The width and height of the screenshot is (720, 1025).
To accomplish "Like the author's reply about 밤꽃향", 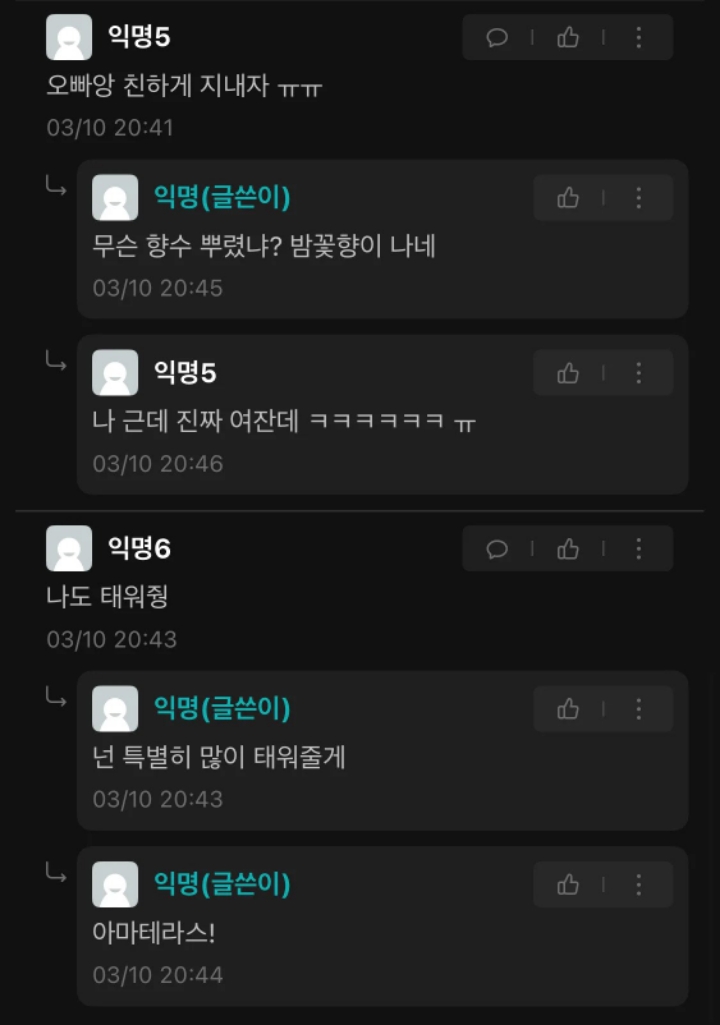I will point(568,198).
